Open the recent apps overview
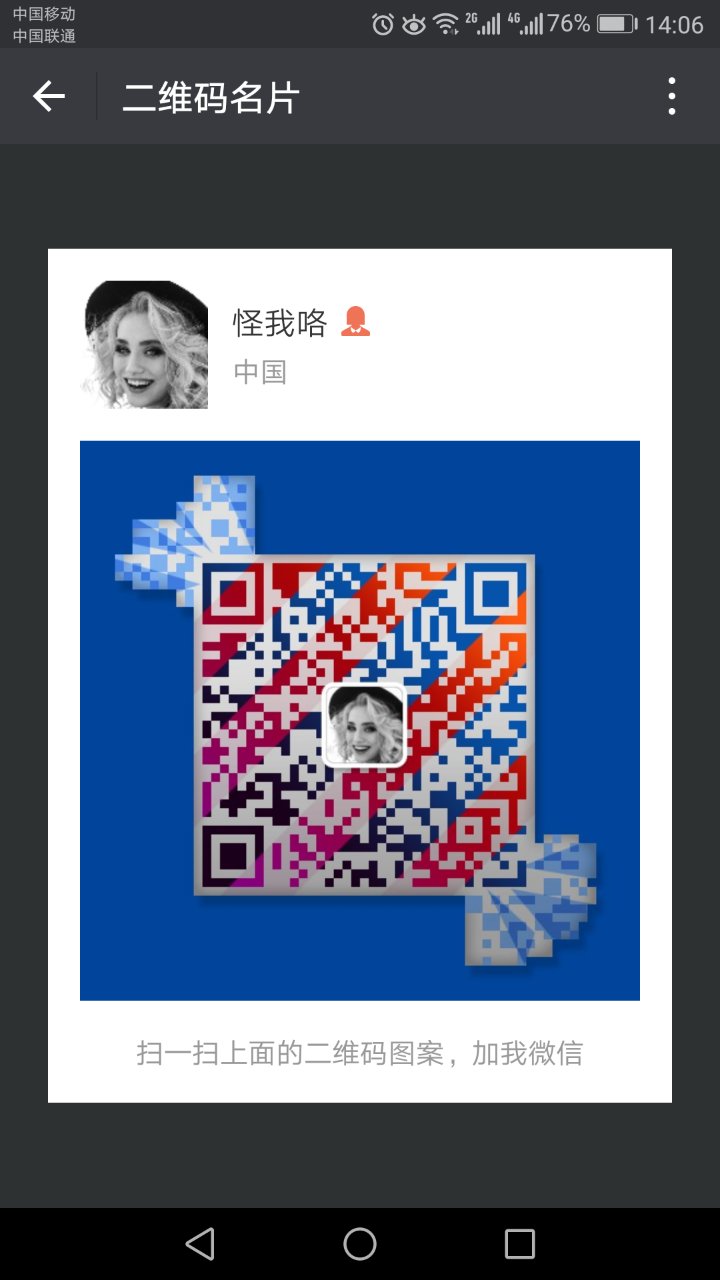This screenshot has height=1280, width=720. (520, 1244)
